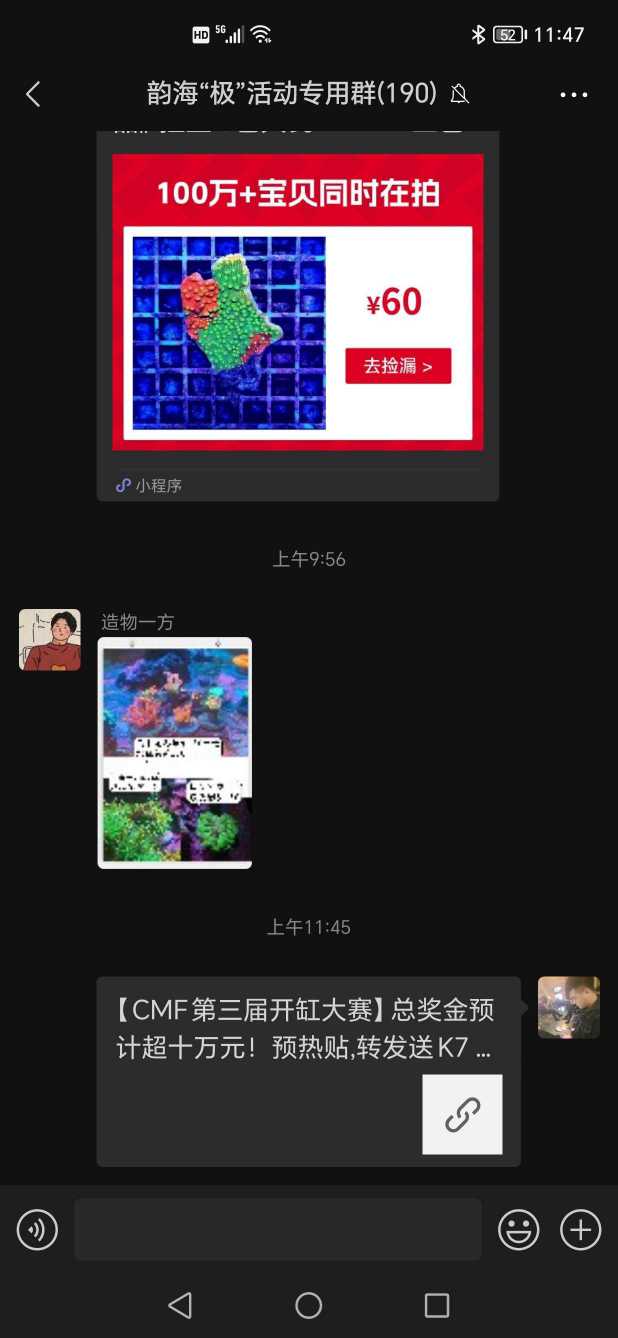Focus the message text field
Screen dimensions: 618x1338
(x=278, y=1229)
